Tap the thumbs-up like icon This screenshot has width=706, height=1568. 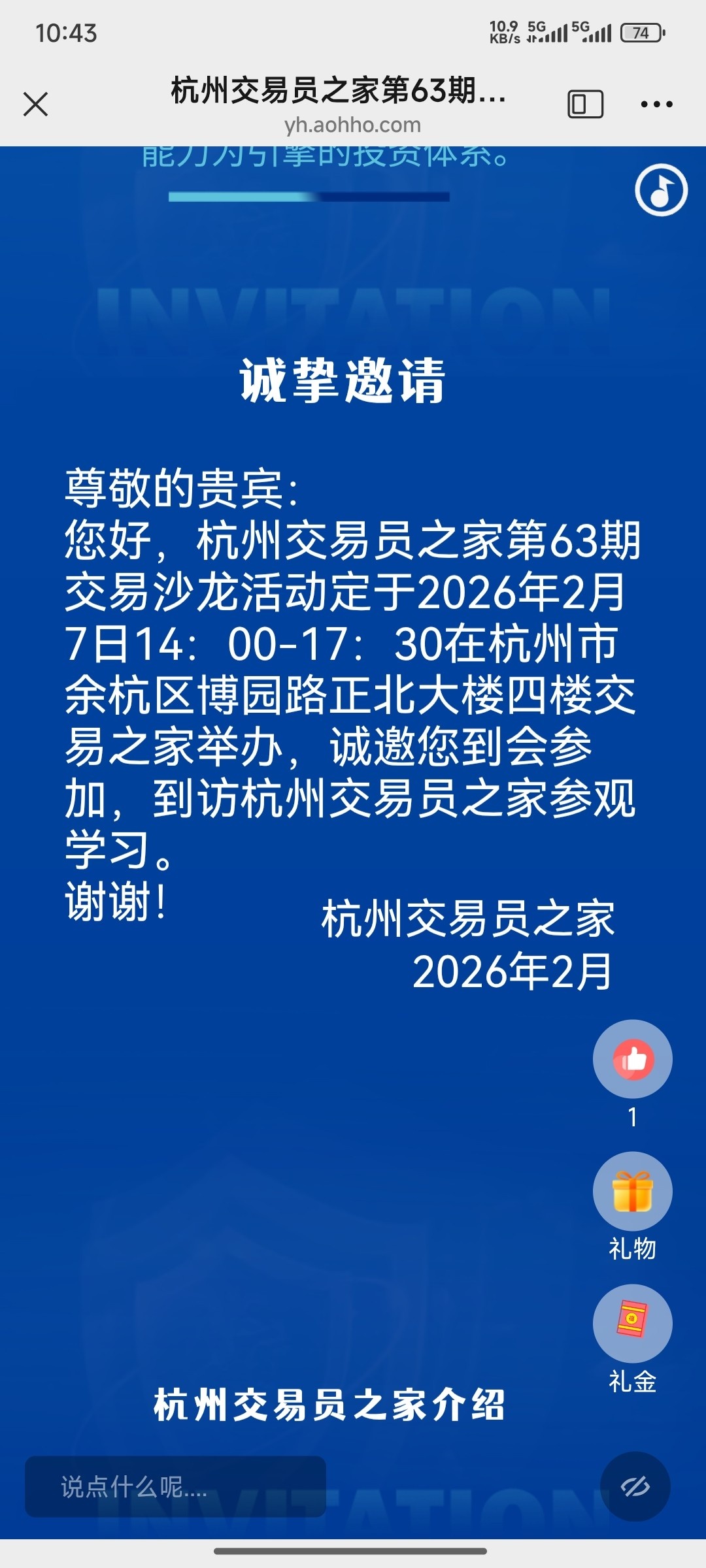click(x=633, y=1060)
